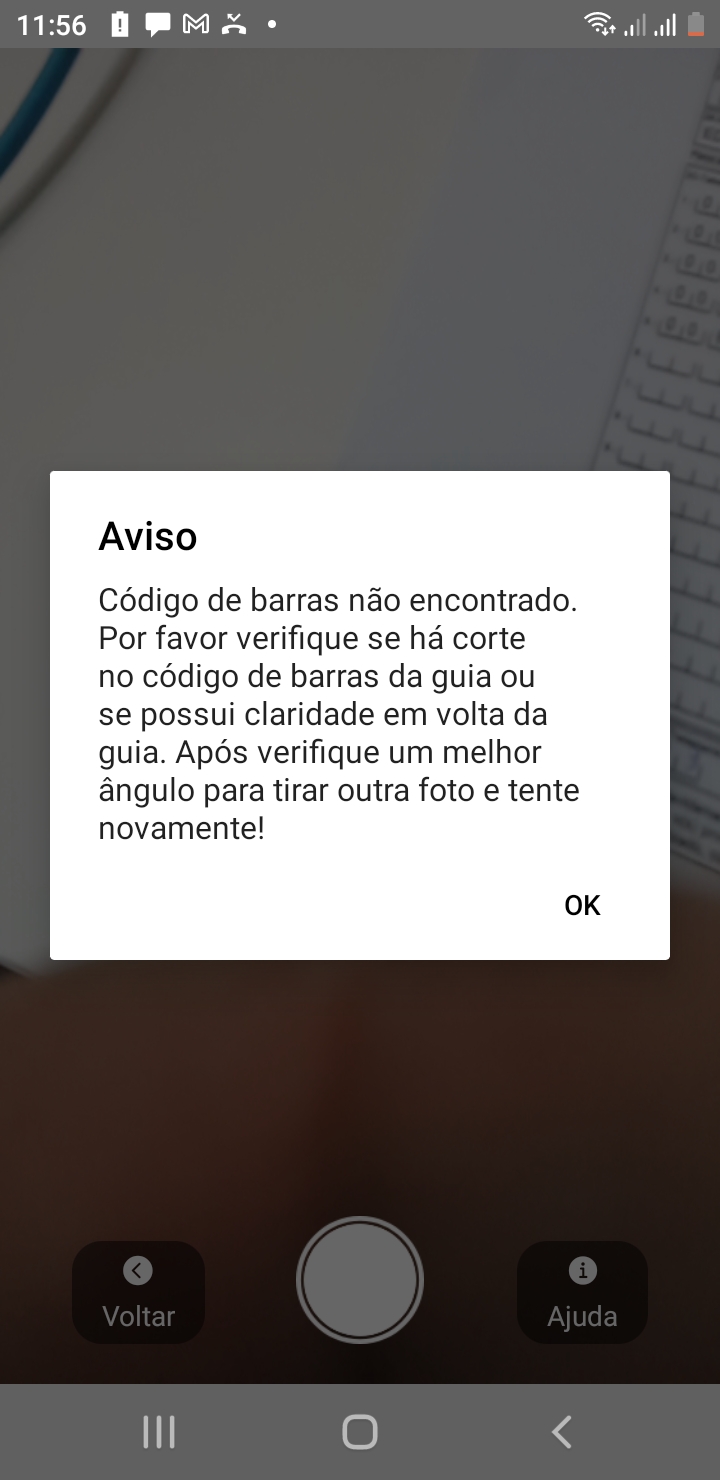Image resolution: width=720 pixels, height=1480 pixels.
Task: Open the Ajuda help button
Action: pos(582,1292)
